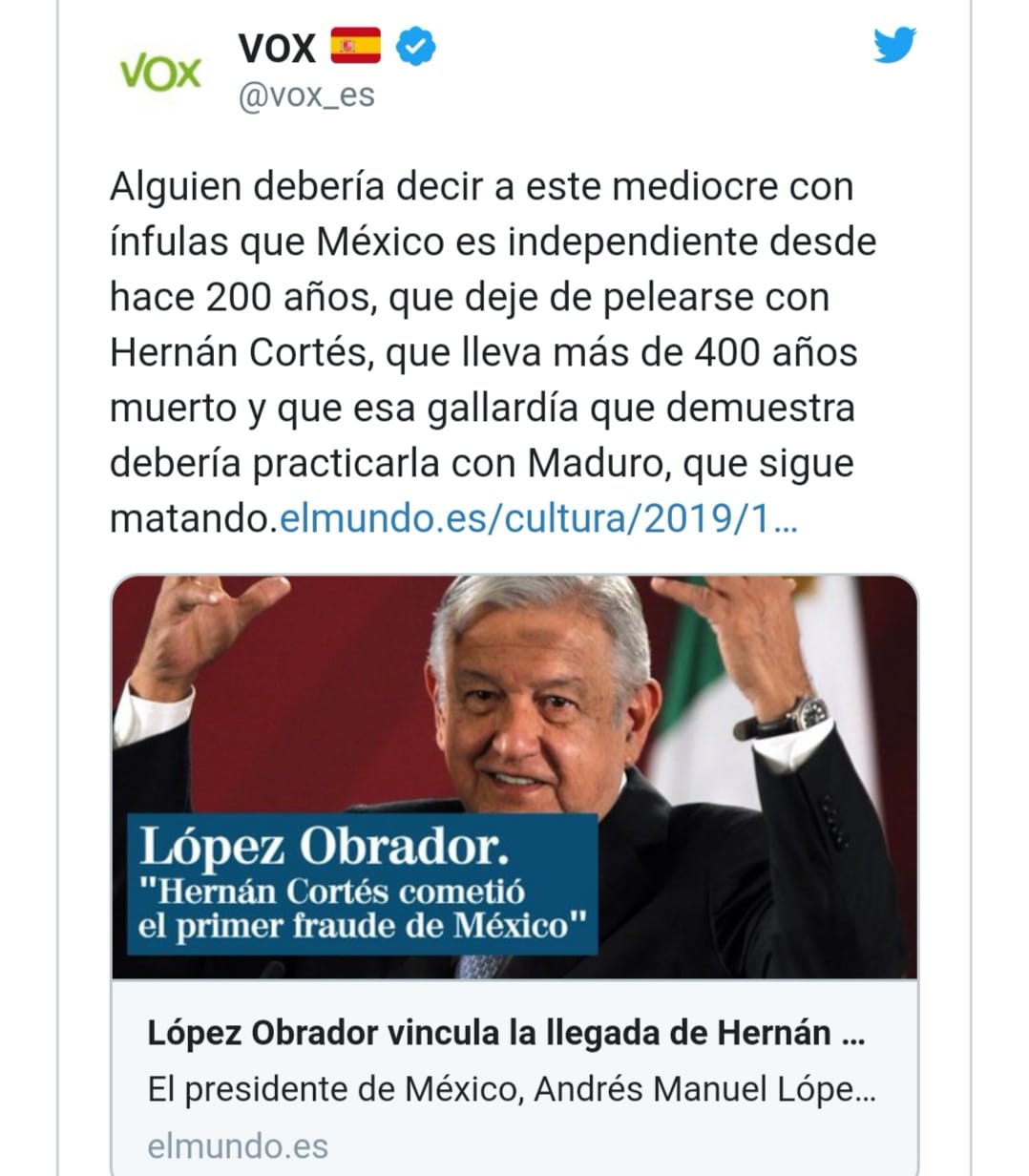
Task: Open the @vox_es handle
Action: point(305,95)
